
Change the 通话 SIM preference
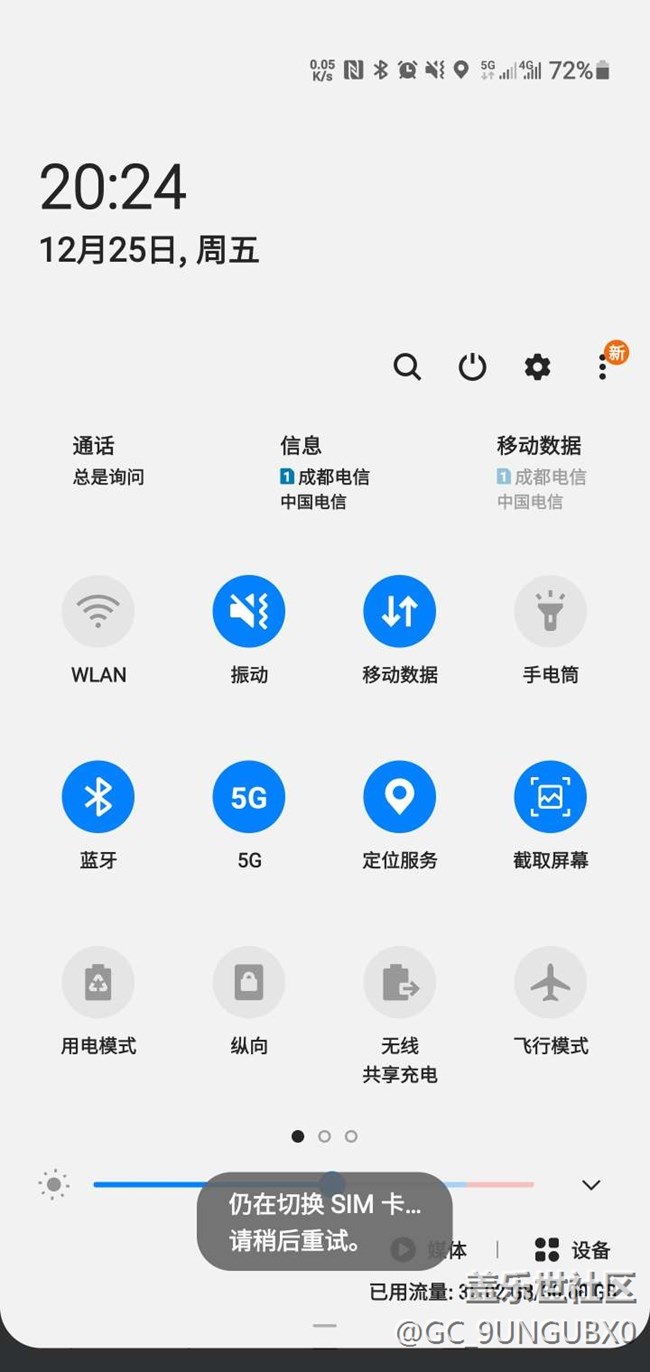pos(107,461)
